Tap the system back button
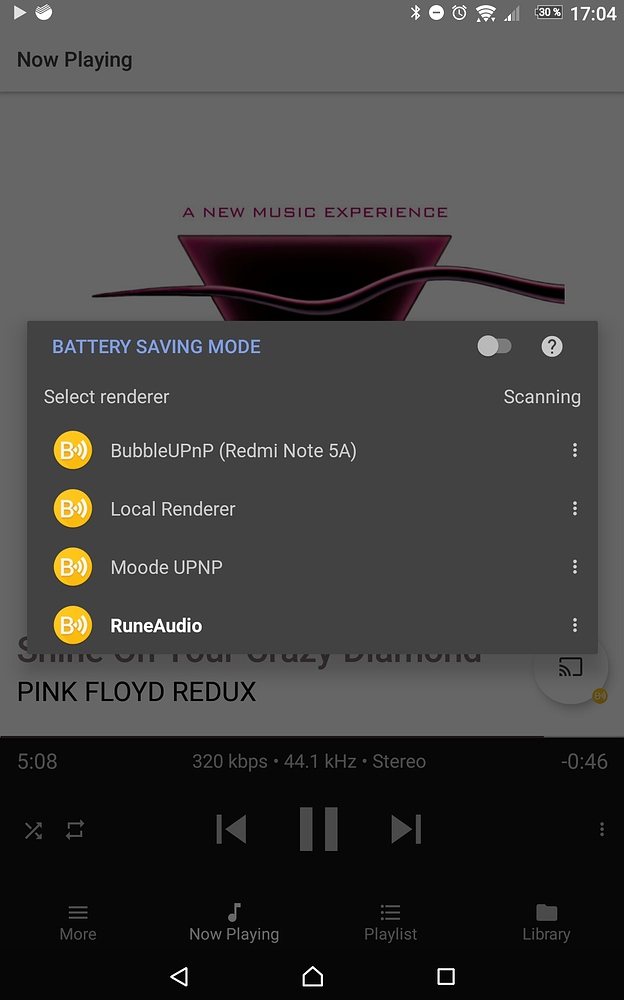 [179, 976]
